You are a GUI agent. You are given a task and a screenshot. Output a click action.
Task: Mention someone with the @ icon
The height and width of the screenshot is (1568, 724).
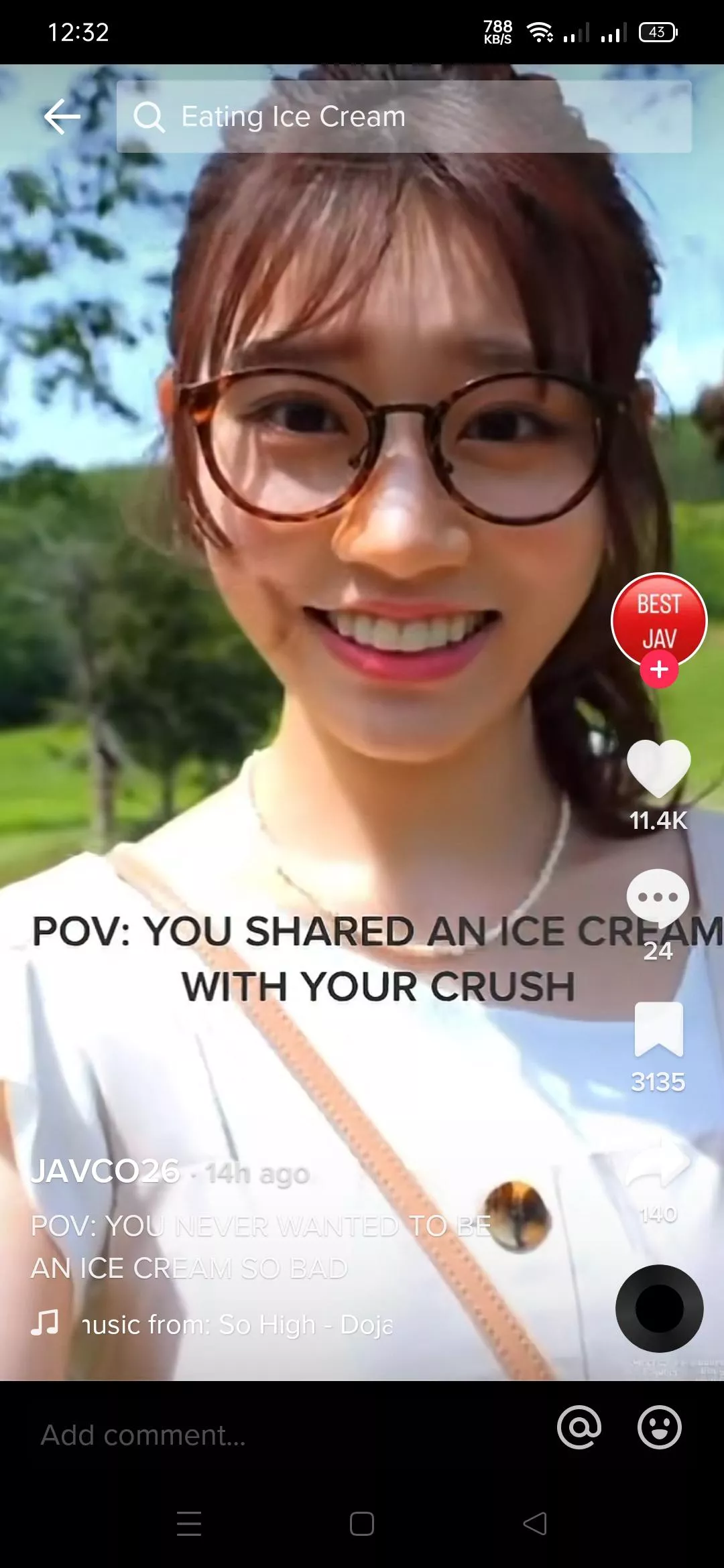click(579, 1427)
